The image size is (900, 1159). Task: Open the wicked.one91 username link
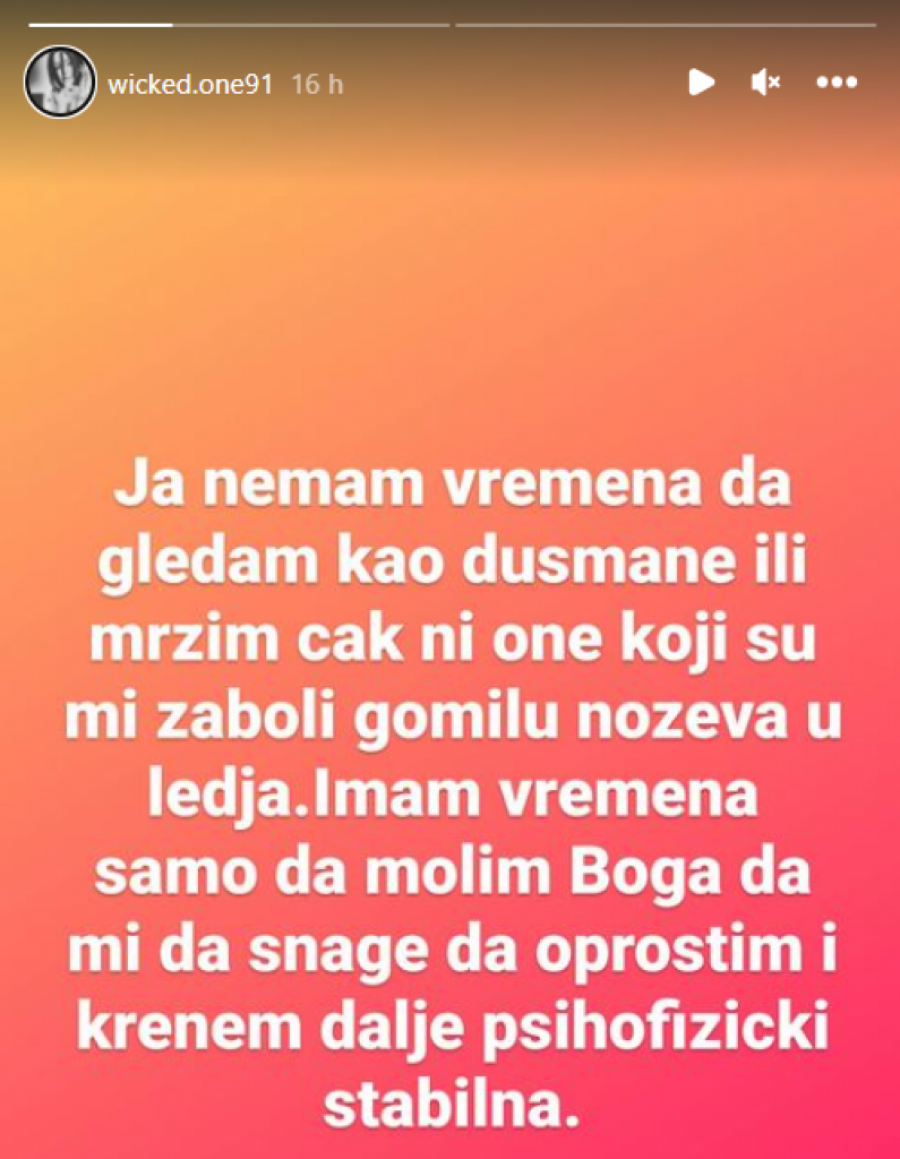click(x=190, y=84)
